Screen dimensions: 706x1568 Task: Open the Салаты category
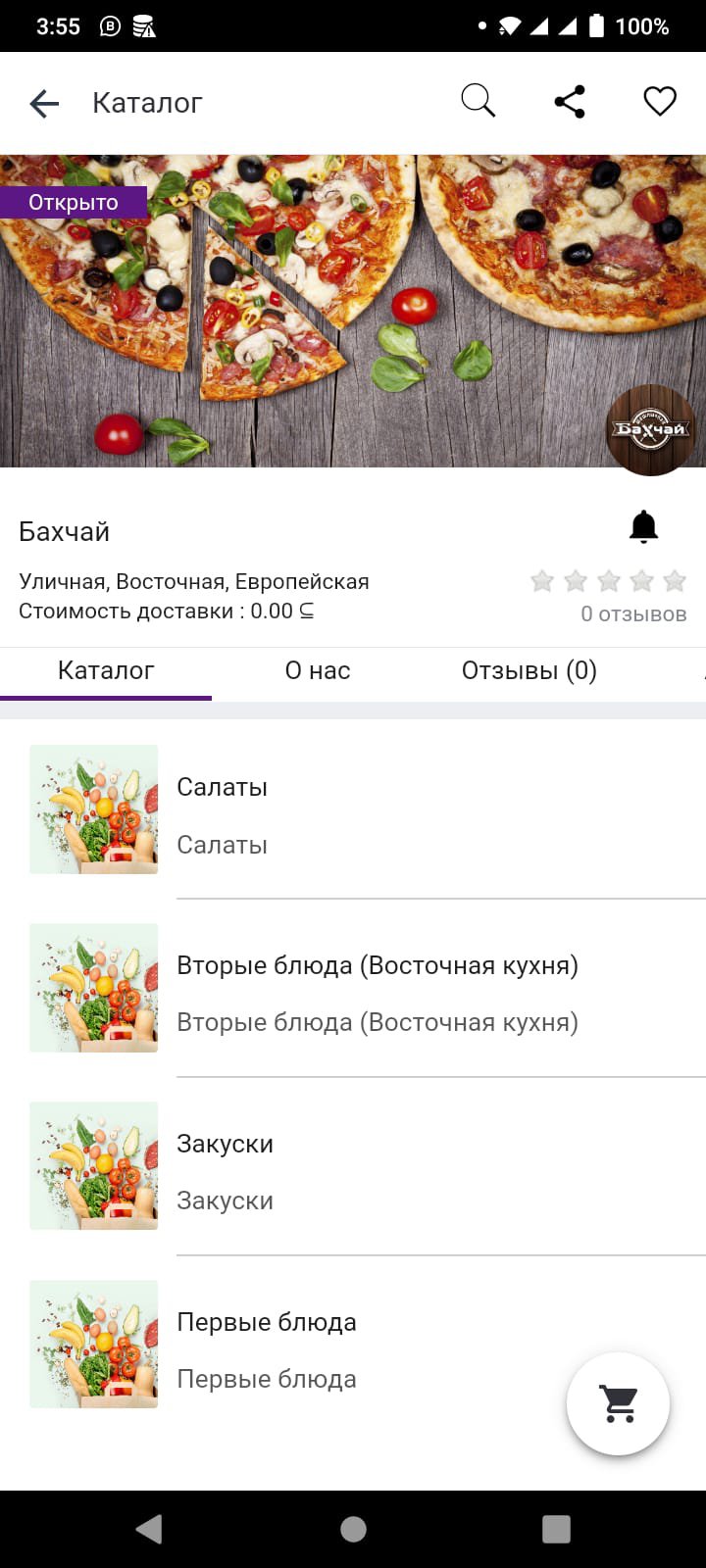(353, 809)
